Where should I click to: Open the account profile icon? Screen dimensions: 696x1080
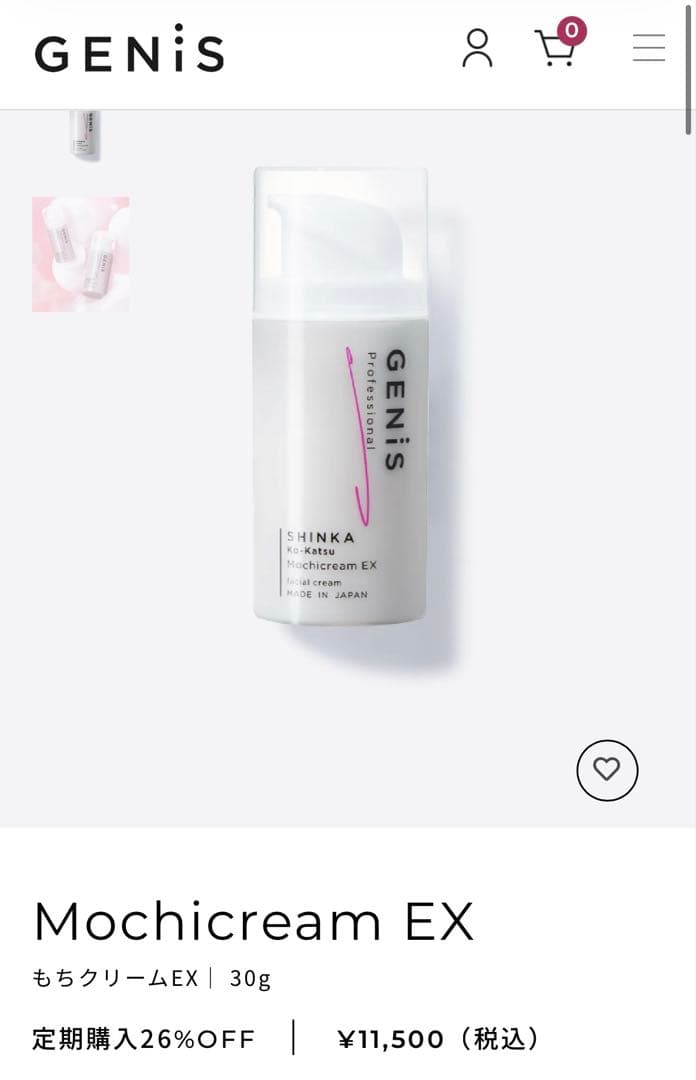click(x=477, y=48)
